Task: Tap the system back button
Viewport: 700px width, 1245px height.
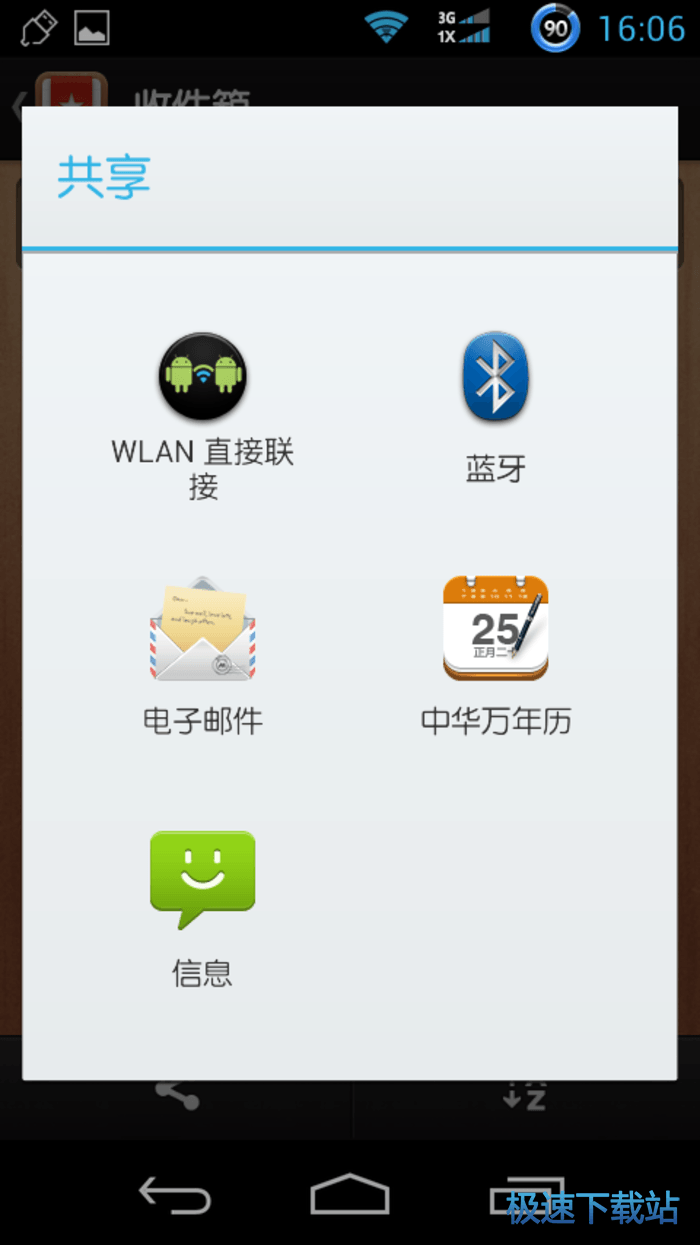Action: point(175,1195)
